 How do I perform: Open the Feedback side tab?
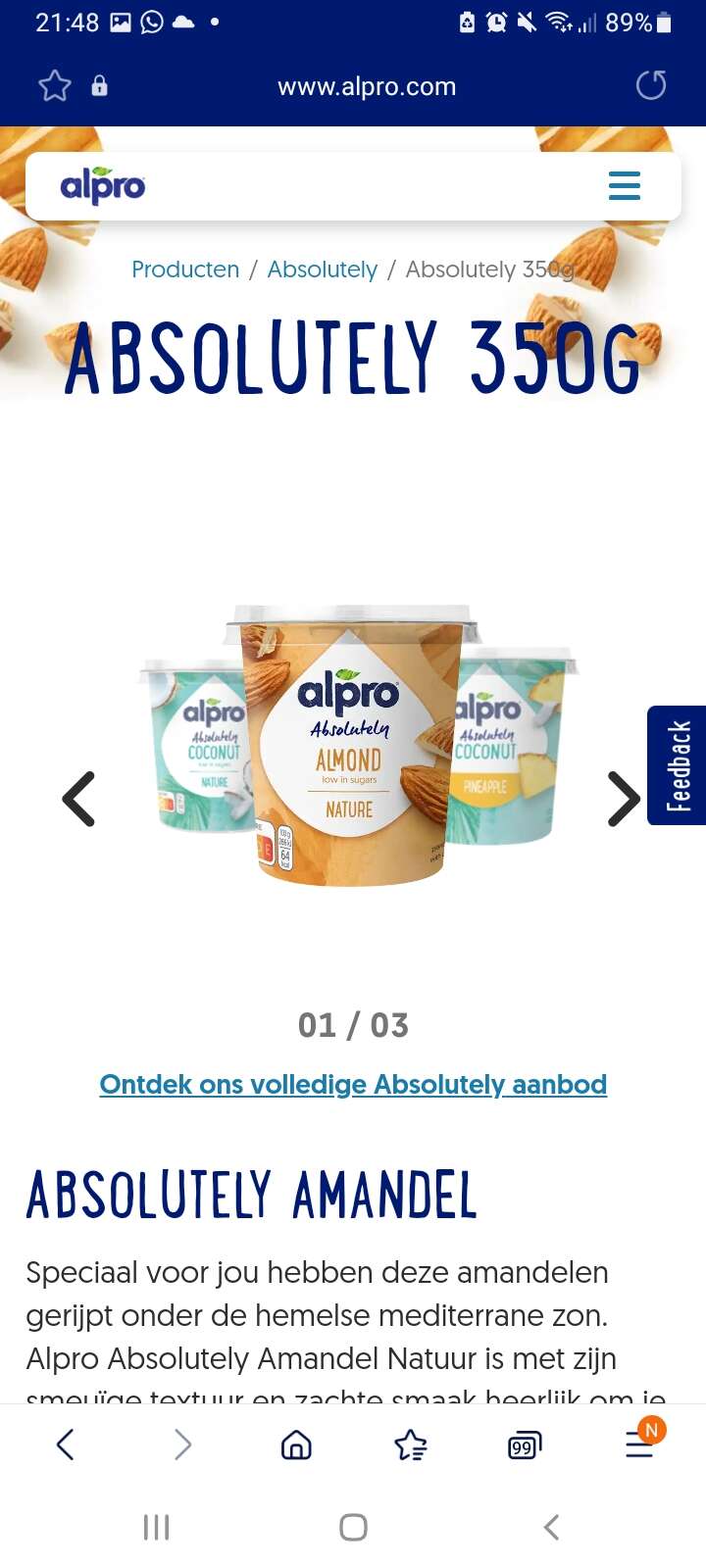tap(677, 765)
